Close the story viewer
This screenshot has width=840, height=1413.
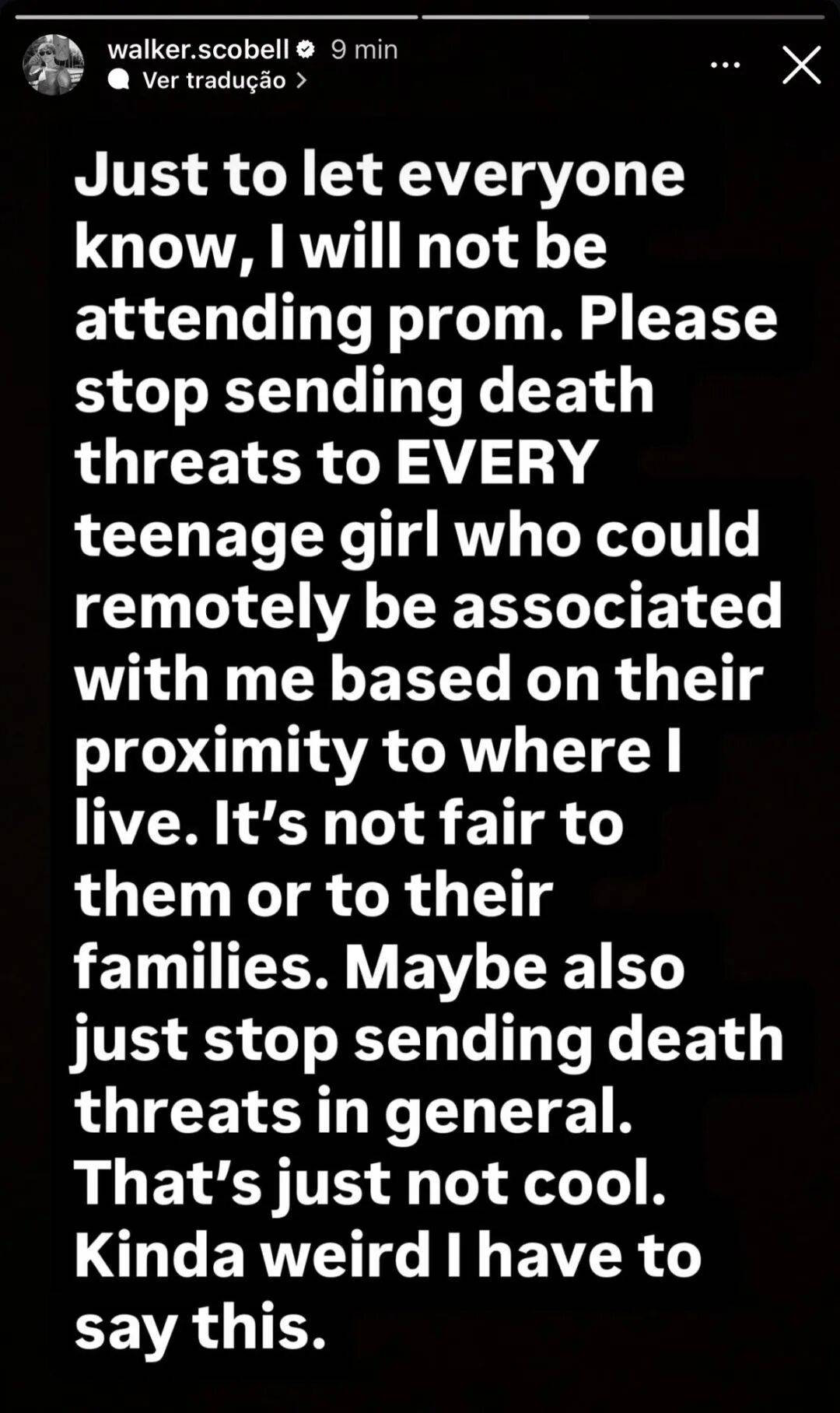point(801,65)
